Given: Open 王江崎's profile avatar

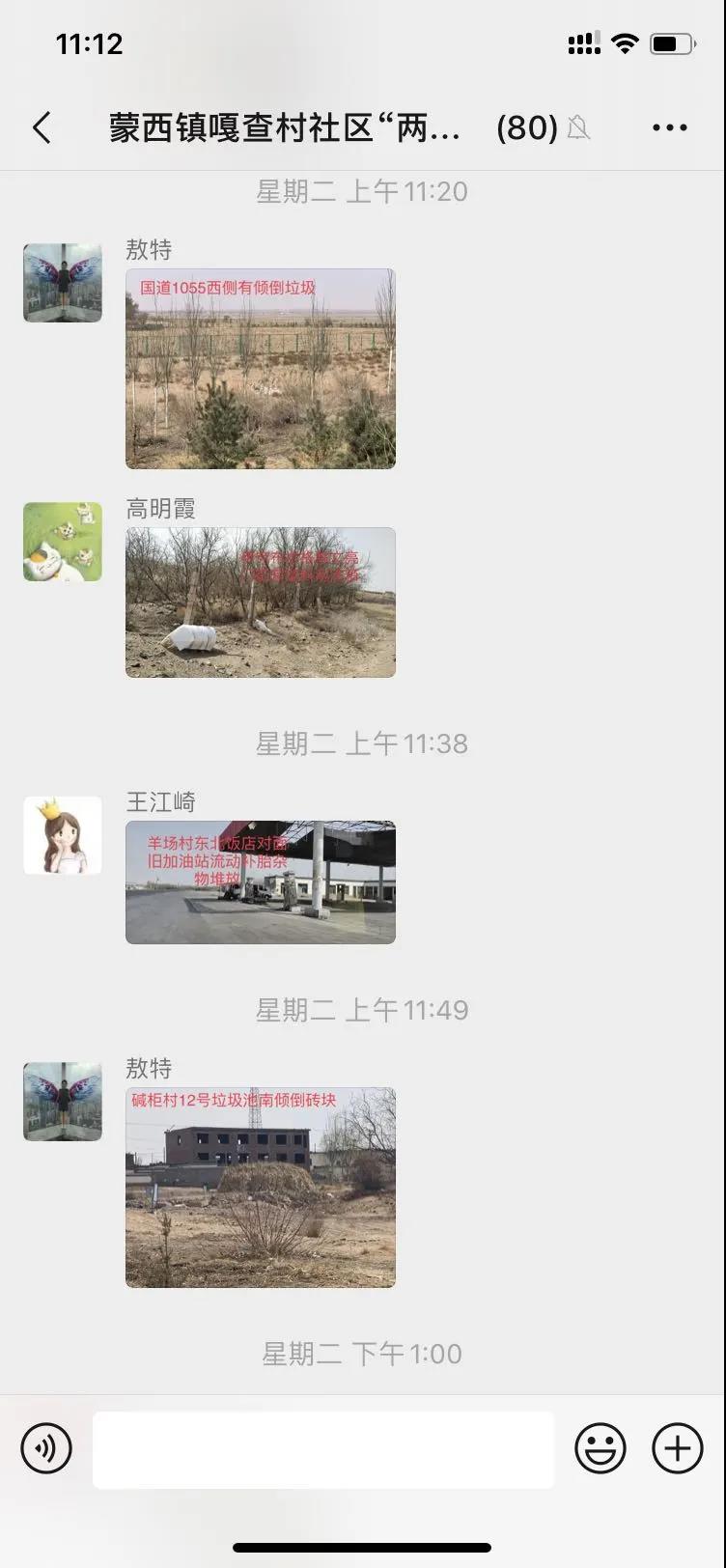Looking at the screenshot, I should tap(63, 835).
